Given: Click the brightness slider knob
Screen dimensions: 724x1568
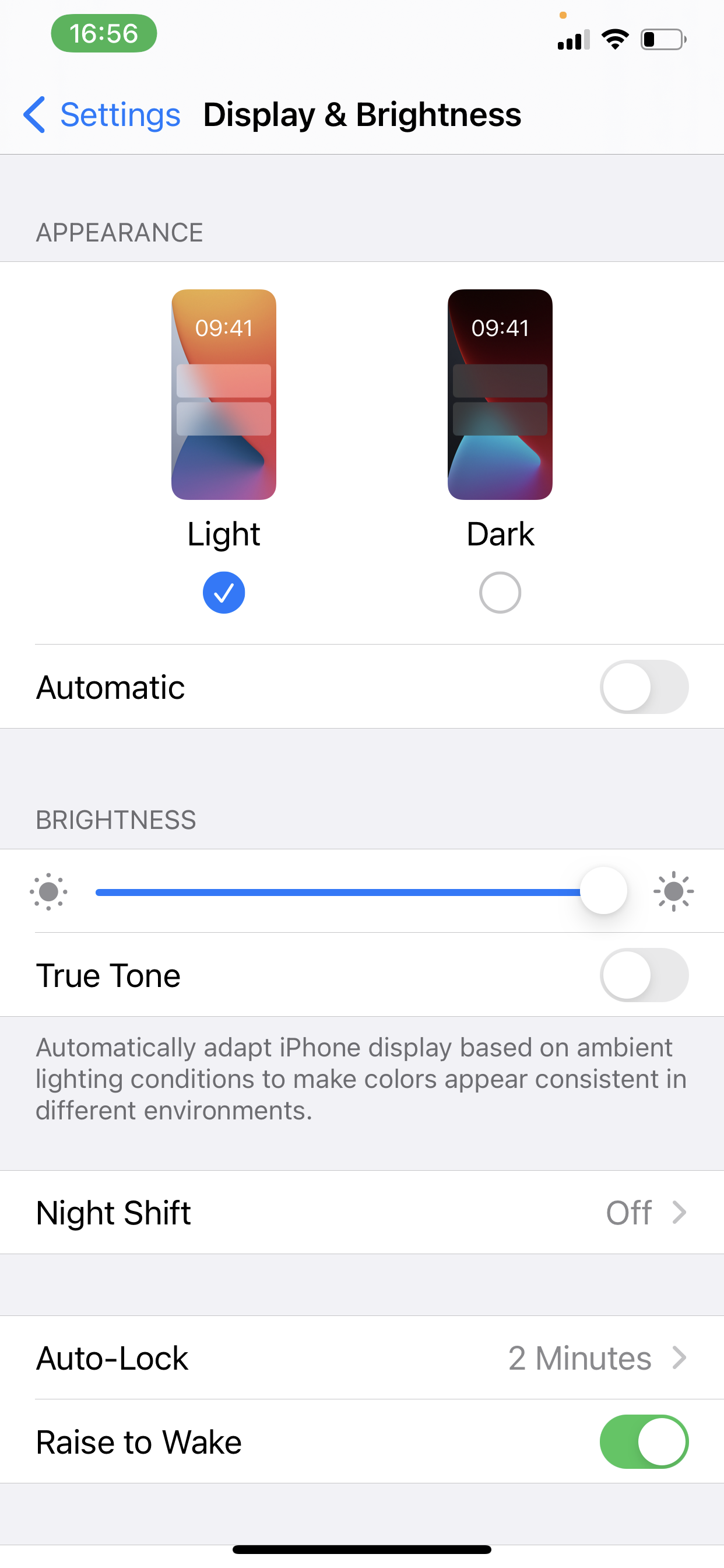Looking at the screenshot, I should (x=603, y=891).
